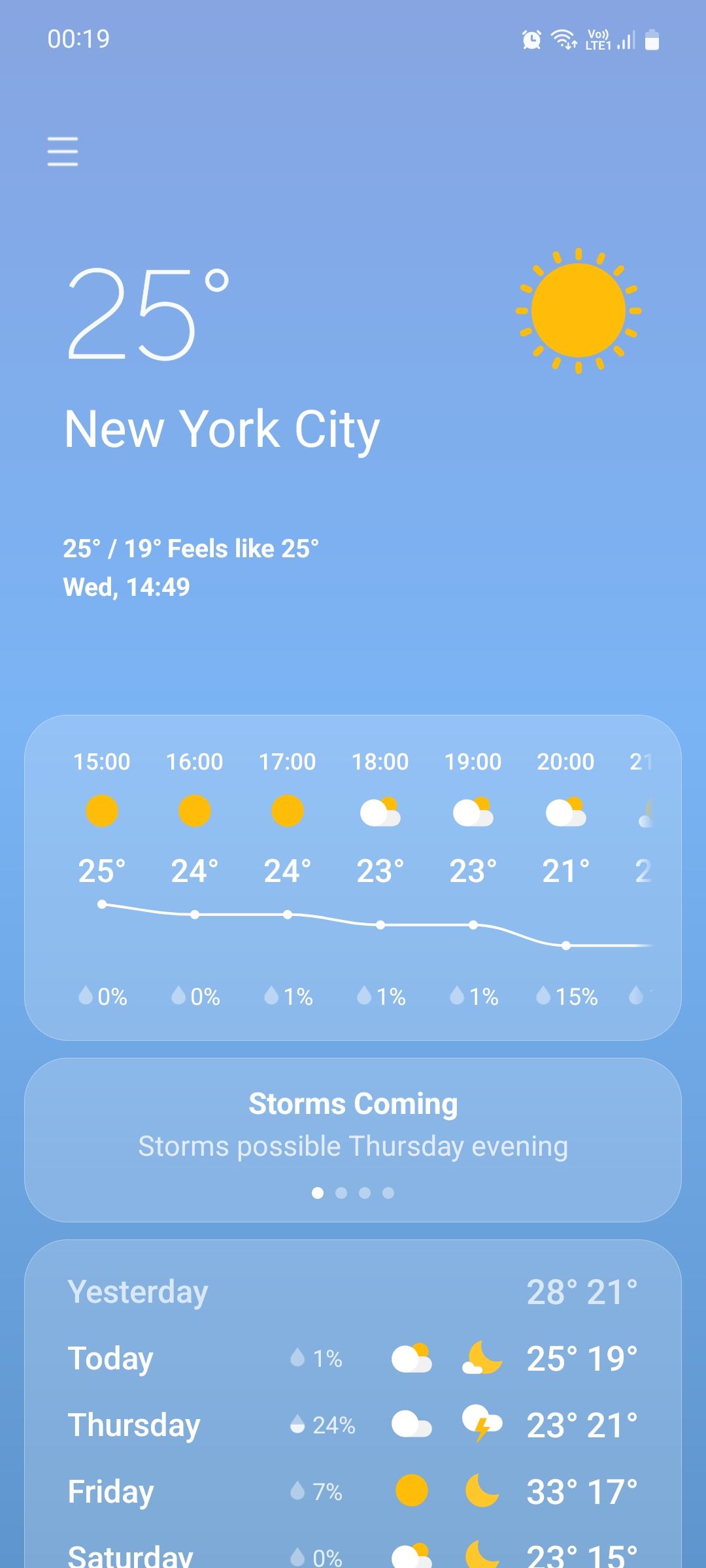
Task: Select the sun icon under 15:00
Action: 101,810
